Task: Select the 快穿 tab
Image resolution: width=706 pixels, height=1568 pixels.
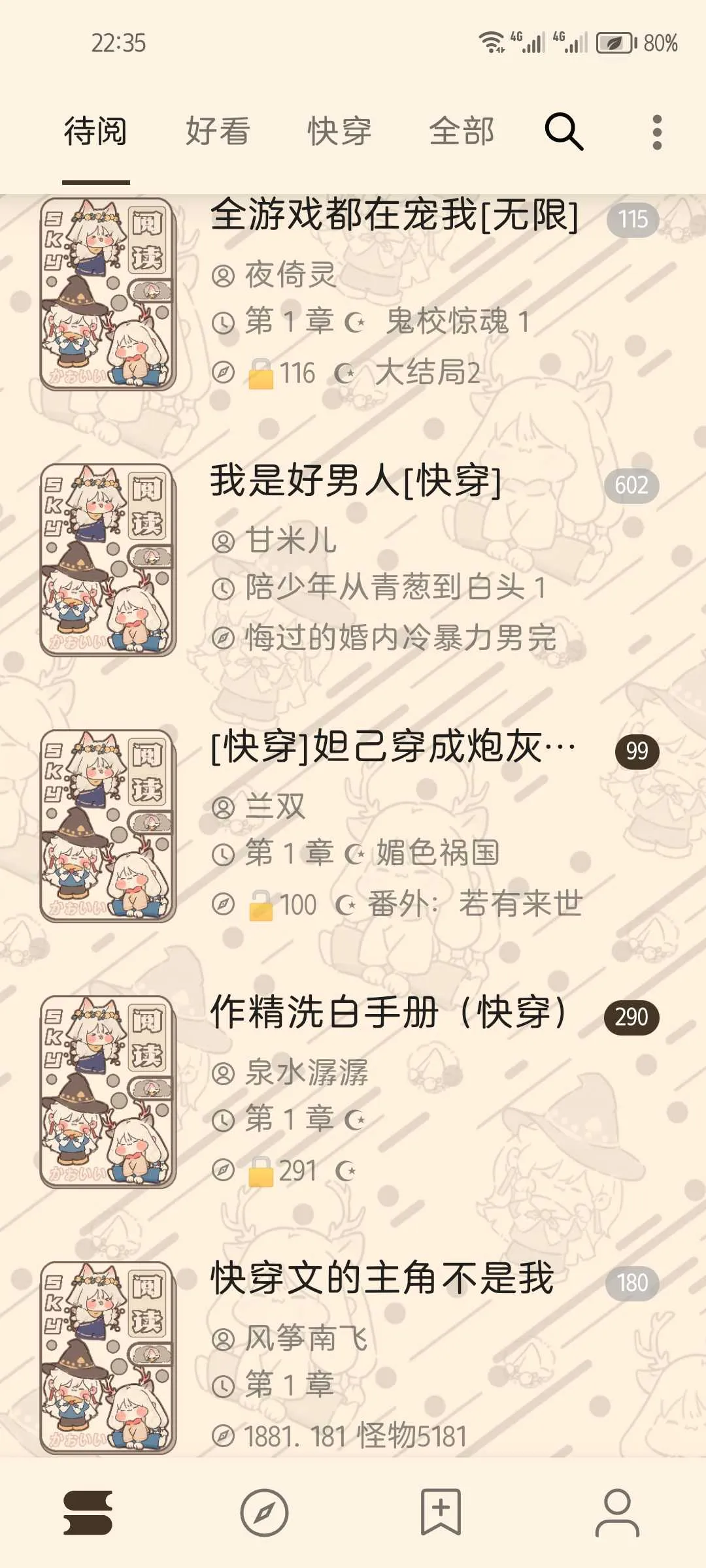Action: (x=339, y=132)
